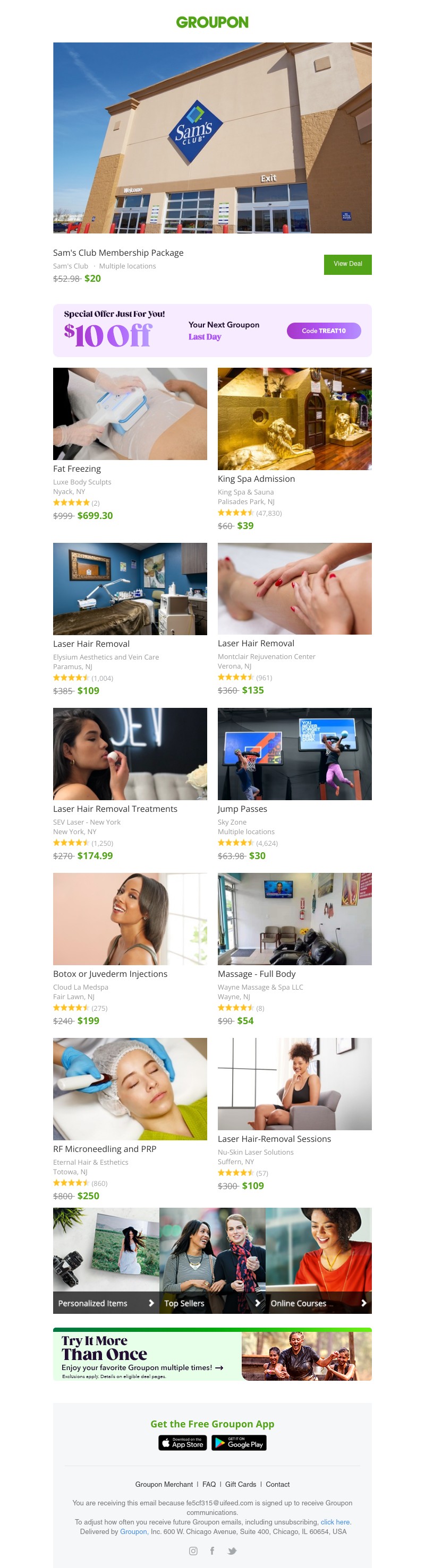The height and width of the screenshot is (1568, 425).
Task: Open Try It More Than Once banner
Action: pyautogui.click(x=211, y=1355)
